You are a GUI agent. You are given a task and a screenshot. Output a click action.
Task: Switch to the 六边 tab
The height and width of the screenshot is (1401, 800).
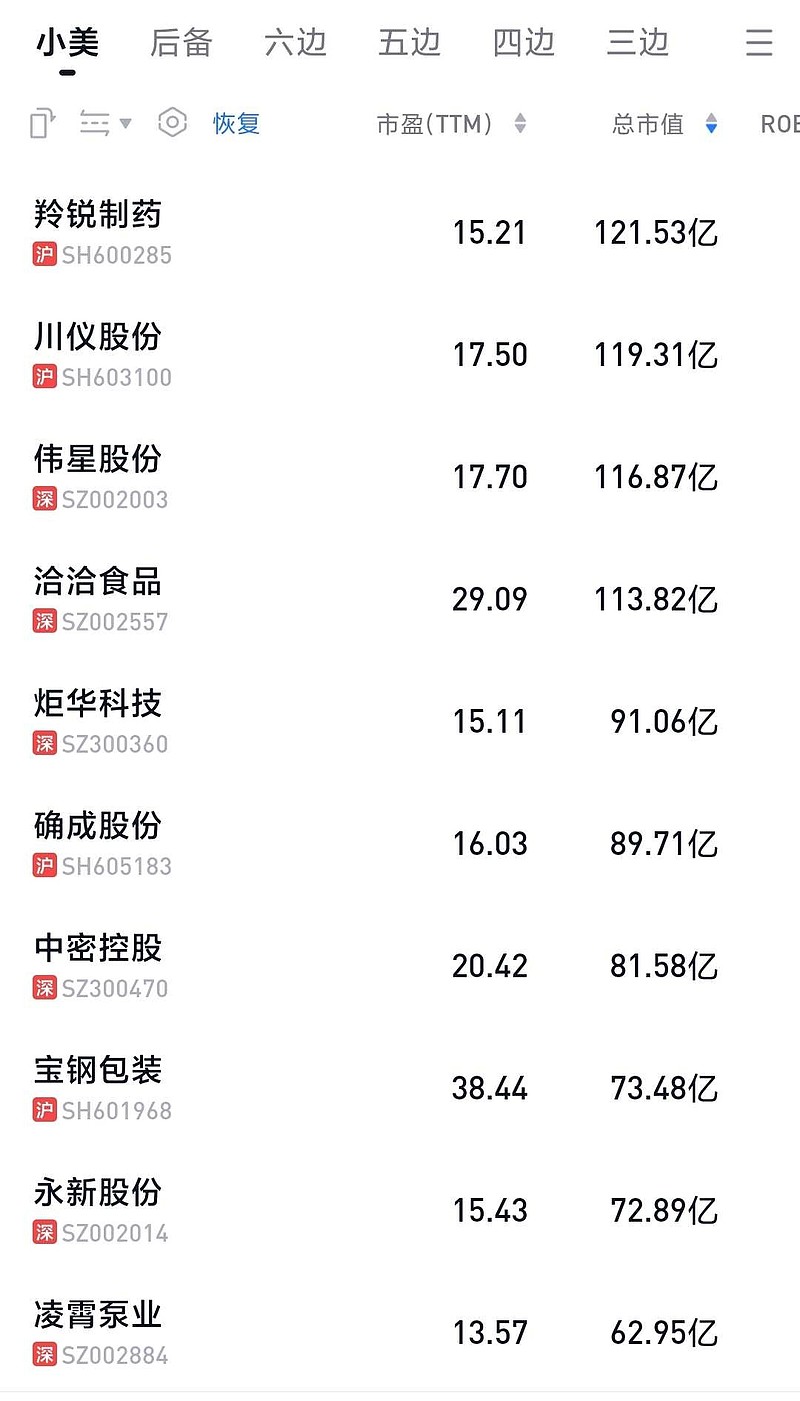click(295, 42)
